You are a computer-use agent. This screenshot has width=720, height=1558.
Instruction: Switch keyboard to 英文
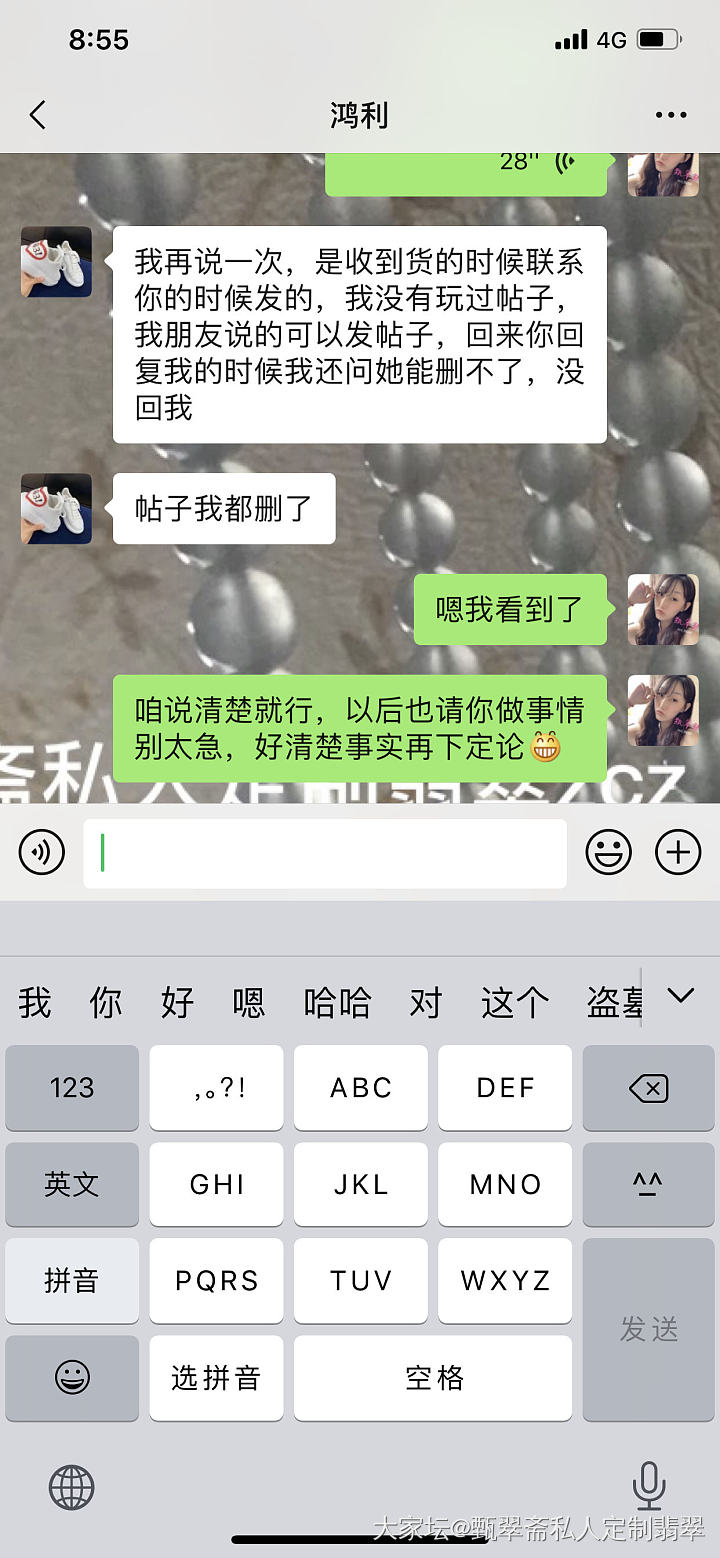[72, 1184]
